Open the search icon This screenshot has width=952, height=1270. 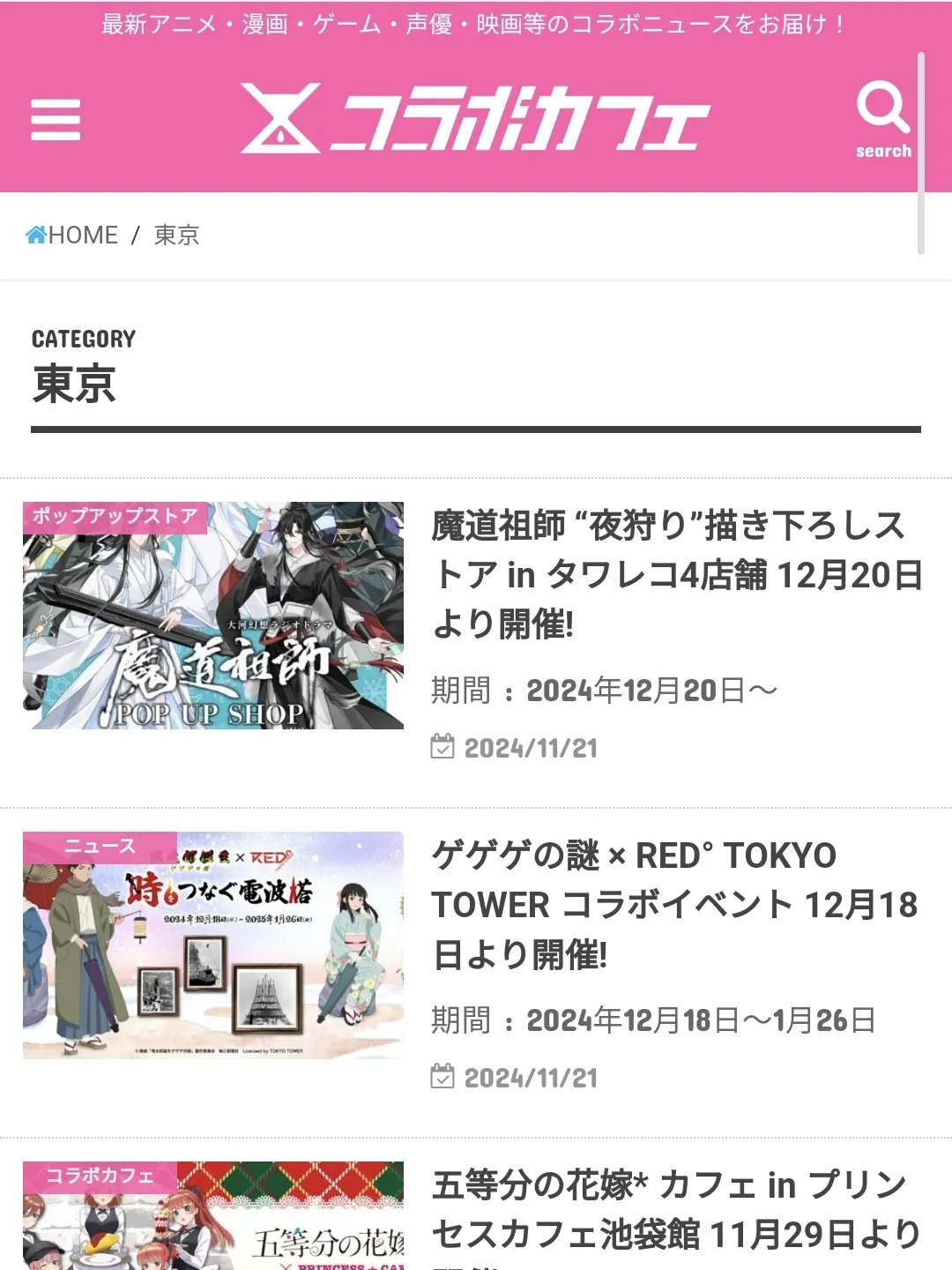pos(882,119)
